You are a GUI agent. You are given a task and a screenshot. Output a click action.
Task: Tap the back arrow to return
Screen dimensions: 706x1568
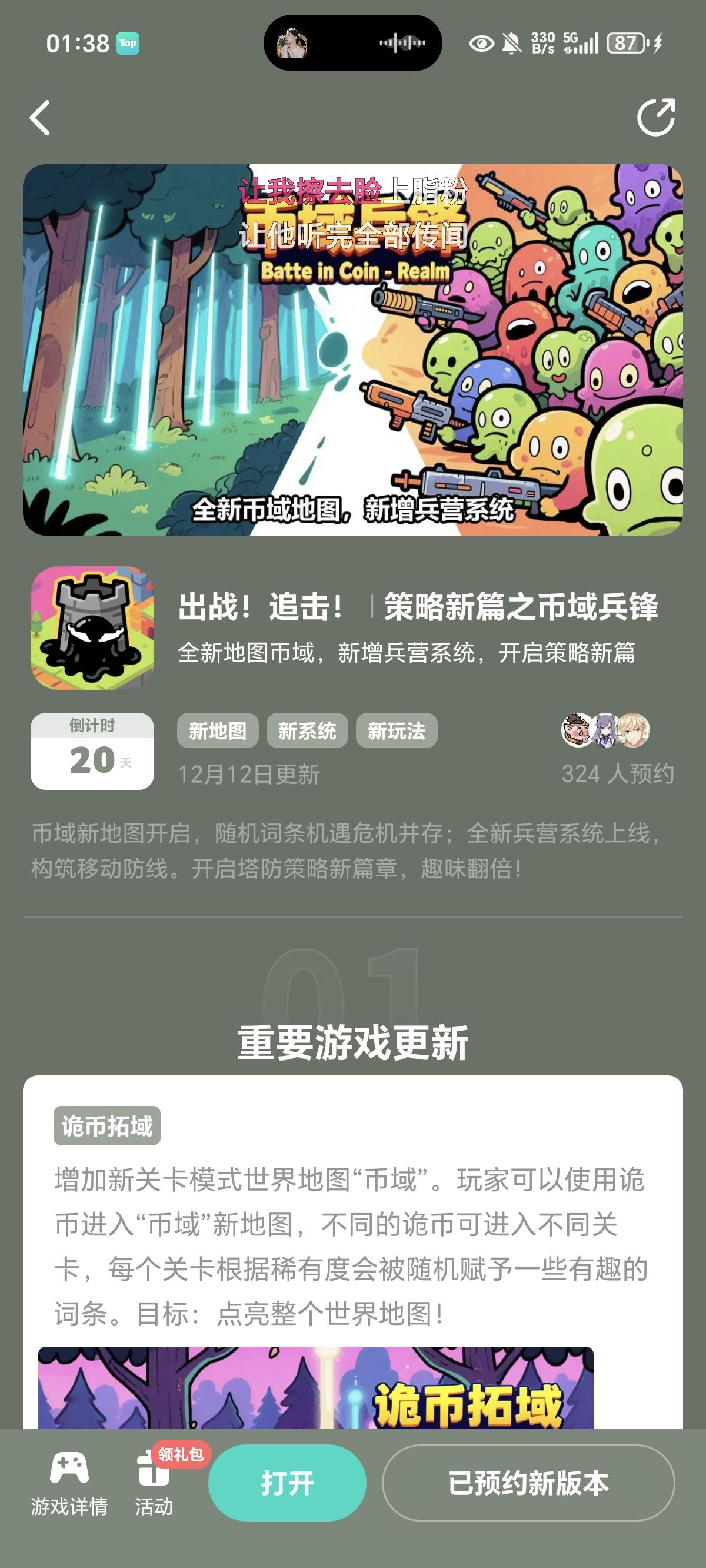coord(40,118)
